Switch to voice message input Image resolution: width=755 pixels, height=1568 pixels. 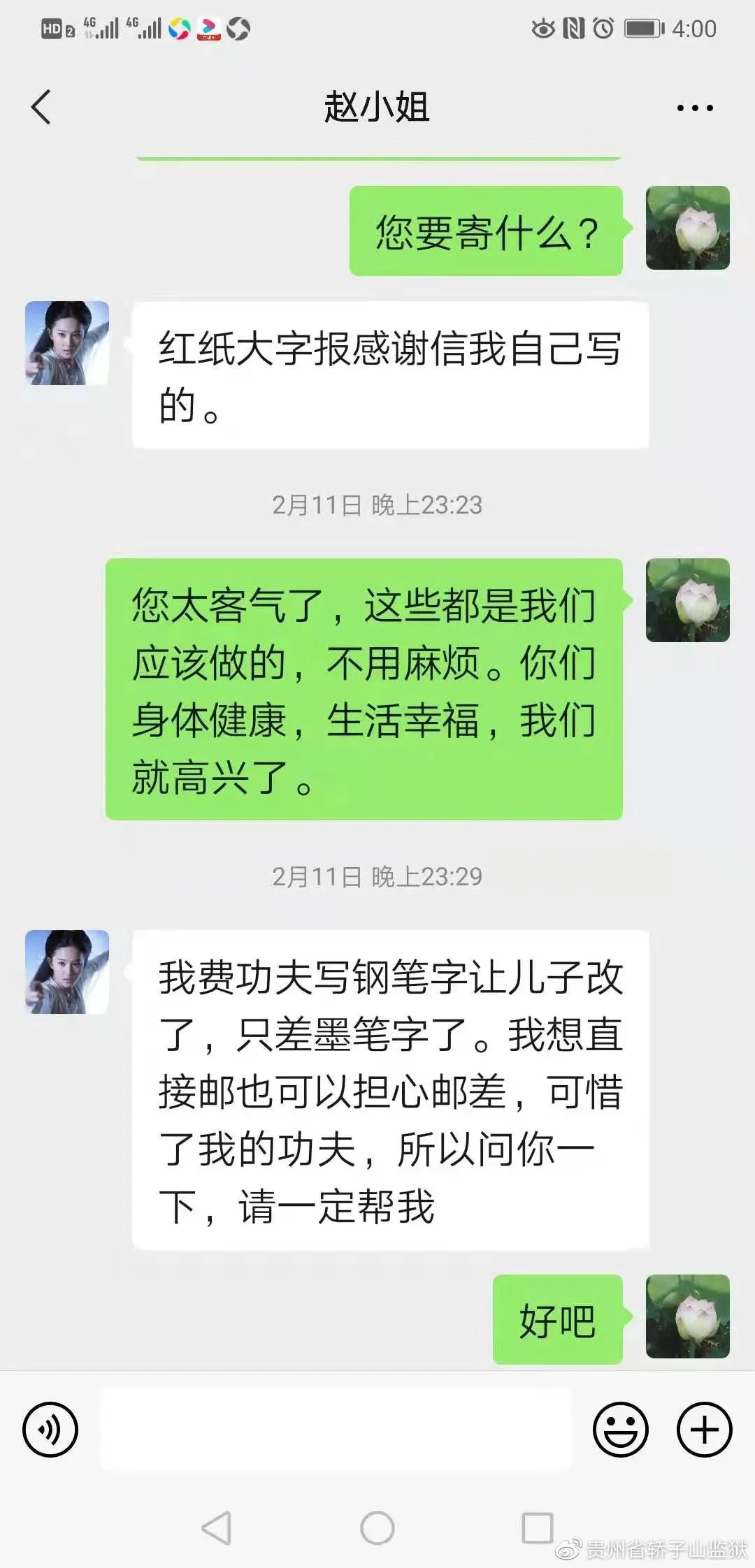[50, 1429]
